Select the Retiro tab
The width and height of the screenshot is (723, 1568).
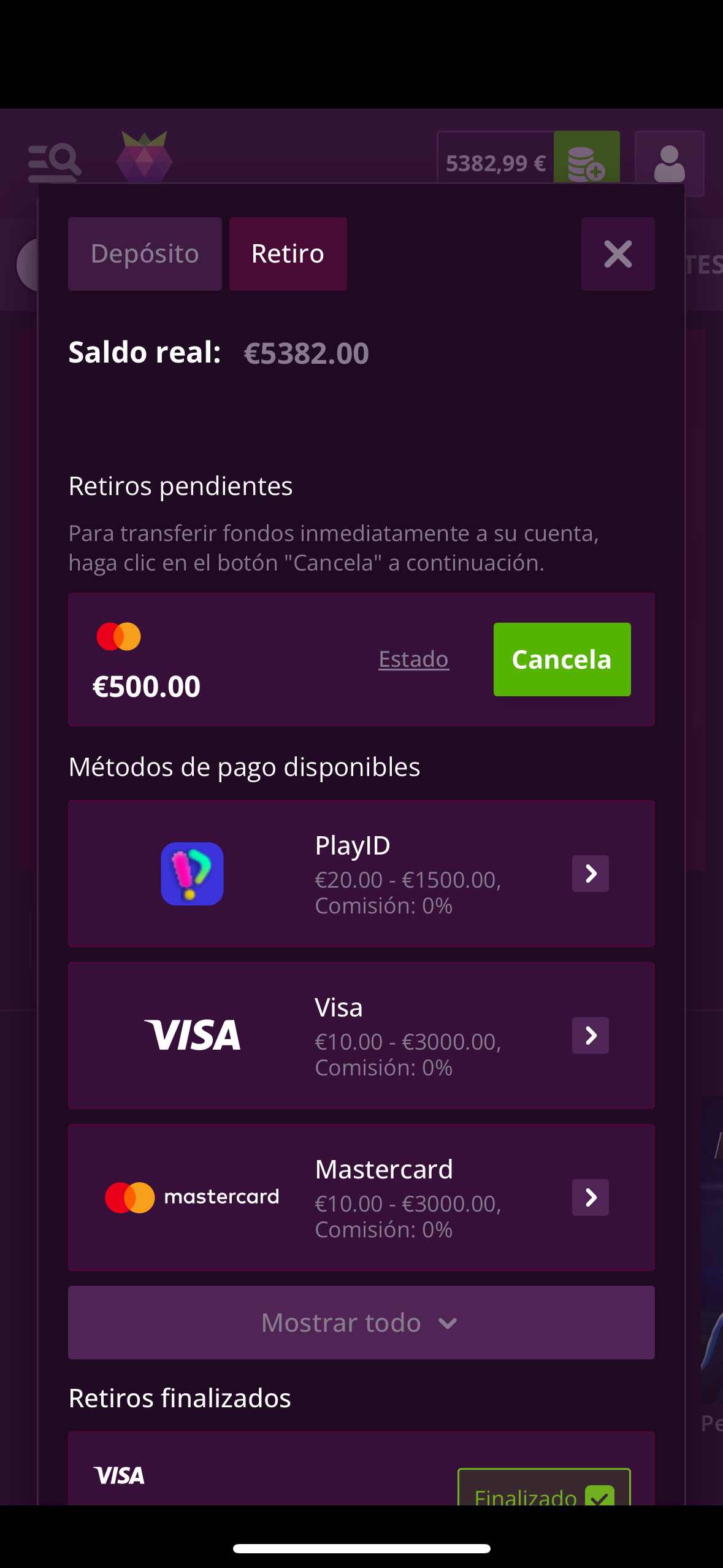(x=288, y=254)
